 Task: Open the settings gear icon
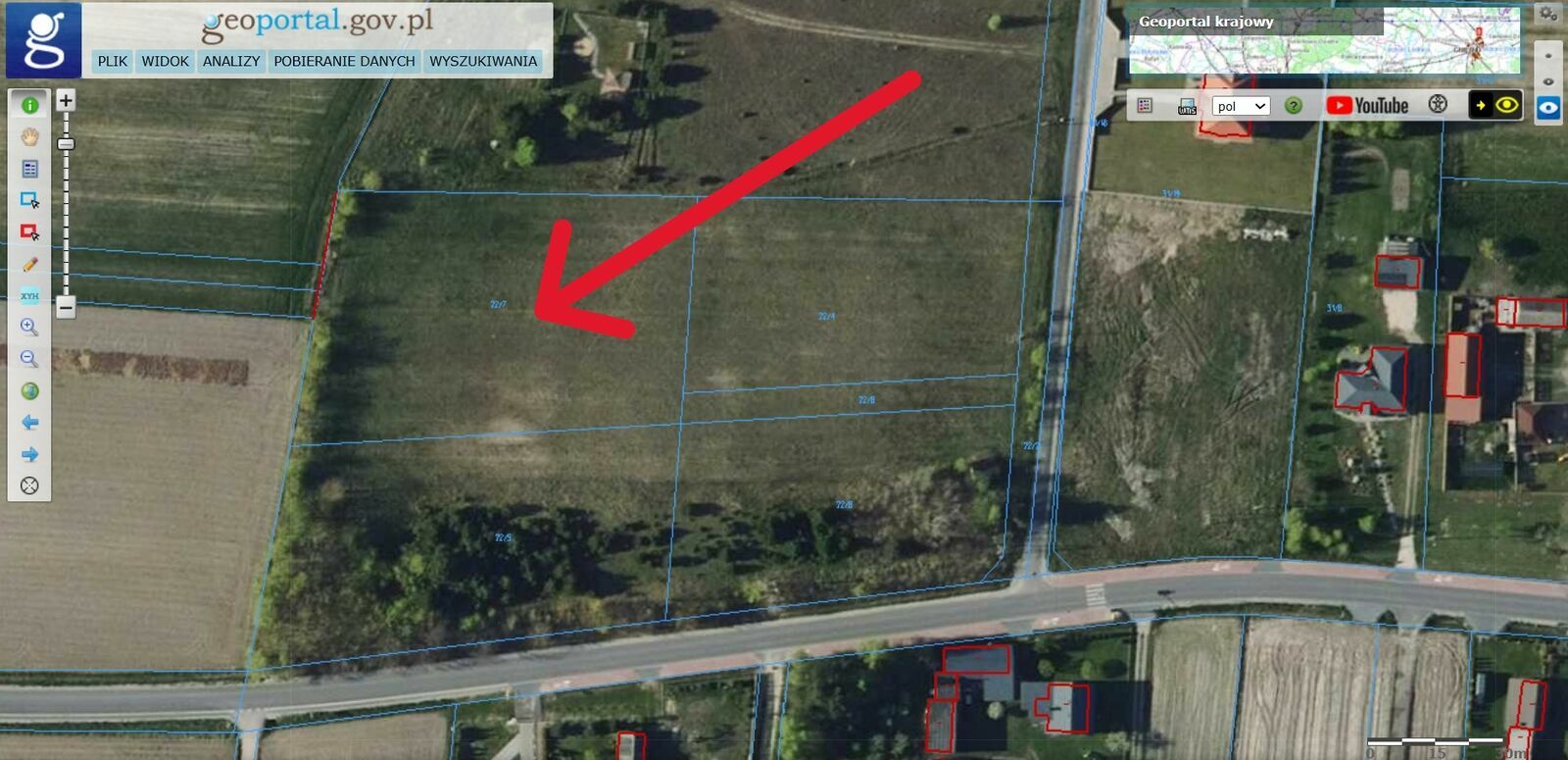pyautogui.click(x=1547, y=14)
